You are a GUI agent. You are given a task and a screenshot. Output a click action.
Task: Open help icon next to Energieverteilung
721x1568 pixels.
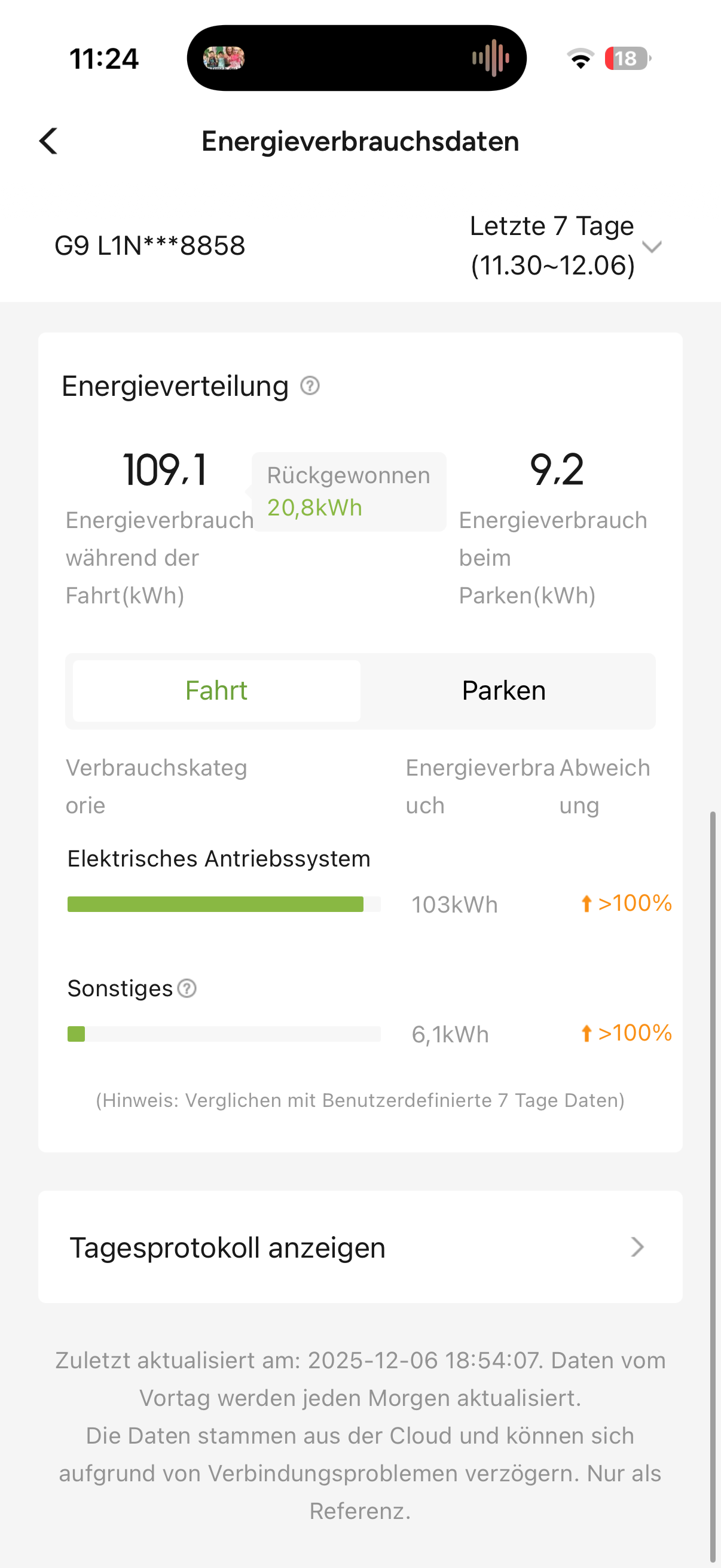coord(310,386)
